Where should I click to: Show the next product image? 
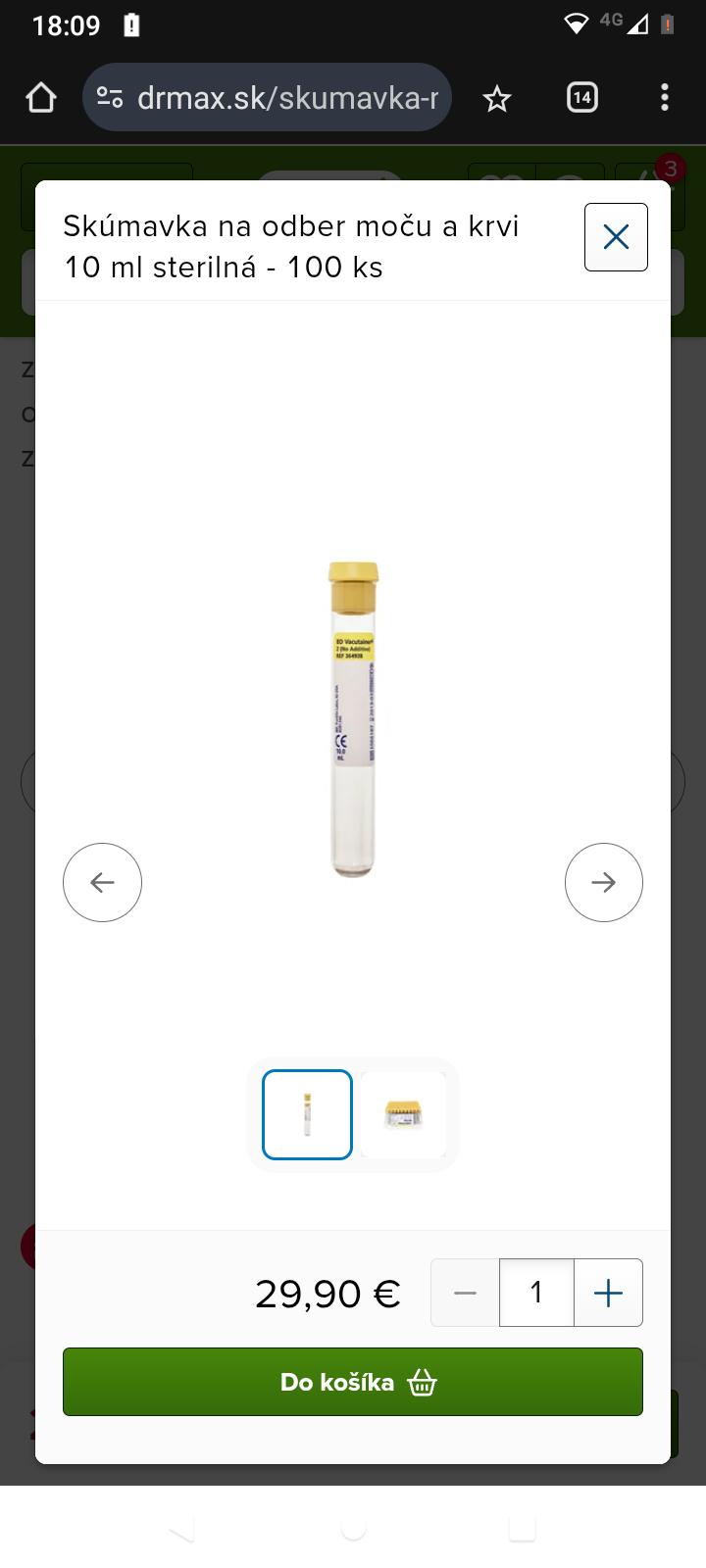pos(604,882)
